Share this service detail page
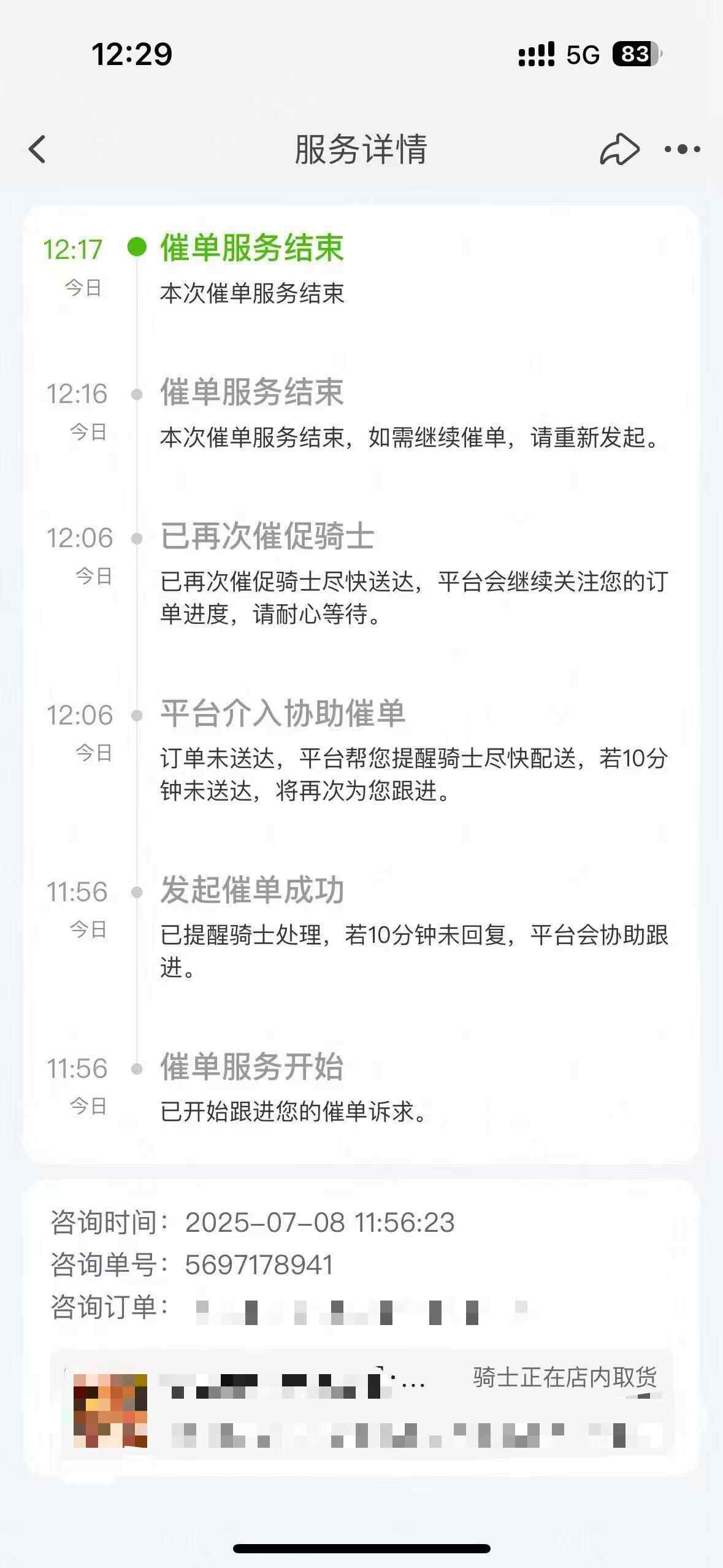Screen dimensions: 723x1568 (619, 149)
